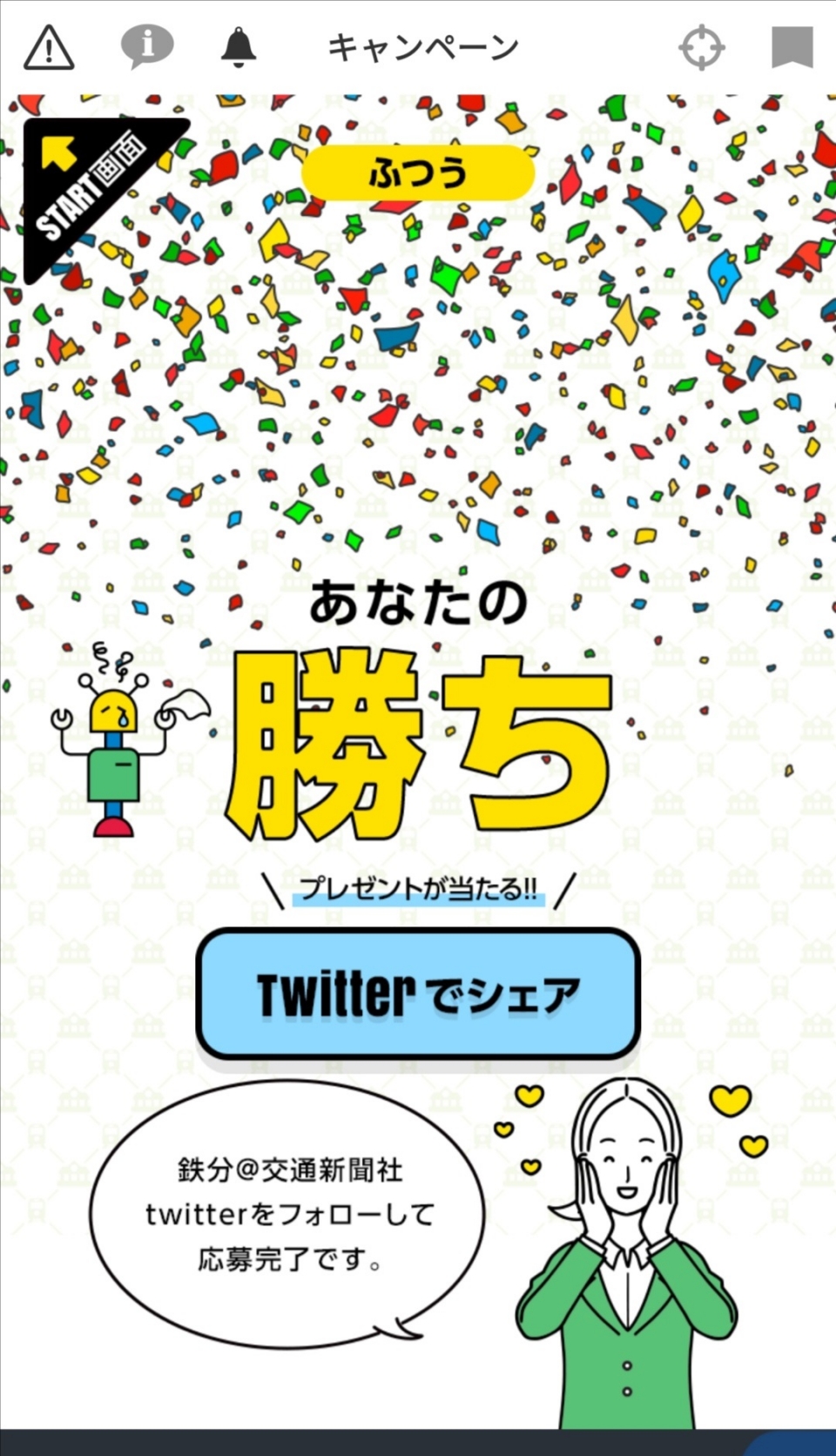Open the info speech bubble icon
Image resolution: width=836 pixels, height=1456 pixels.
pyautogui.click(x=146, y=45)
